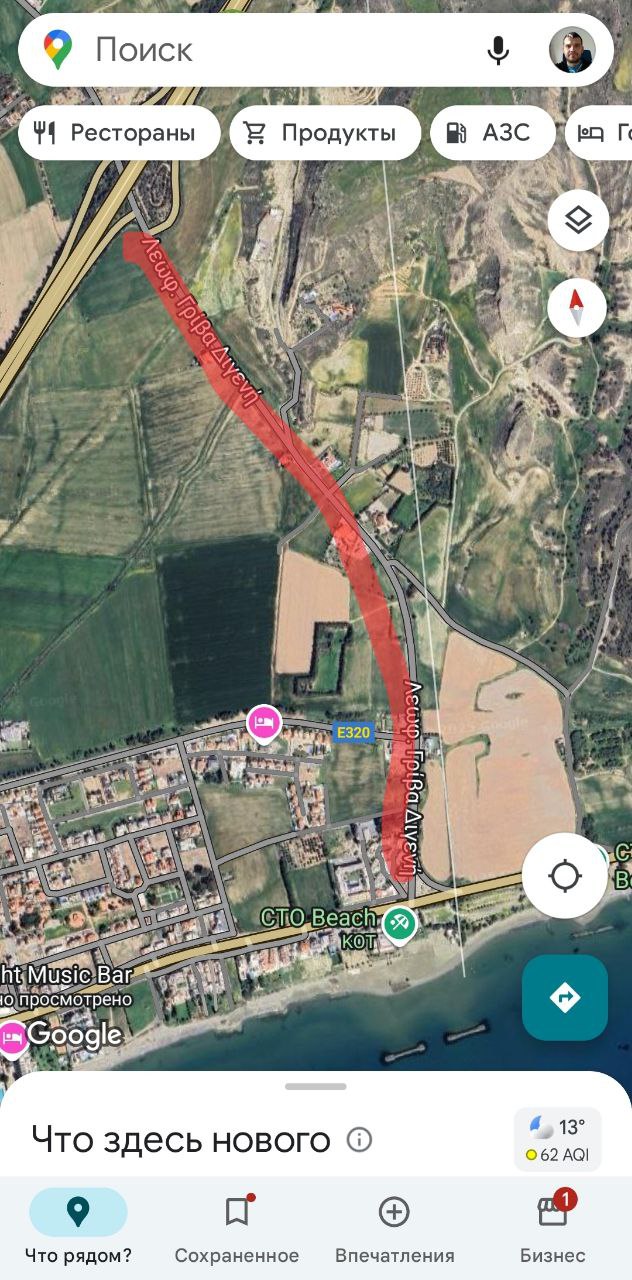Viewport: 632px width, 1280px height.
Task: Tap the compass to reorient map
Action: (577, 307)
